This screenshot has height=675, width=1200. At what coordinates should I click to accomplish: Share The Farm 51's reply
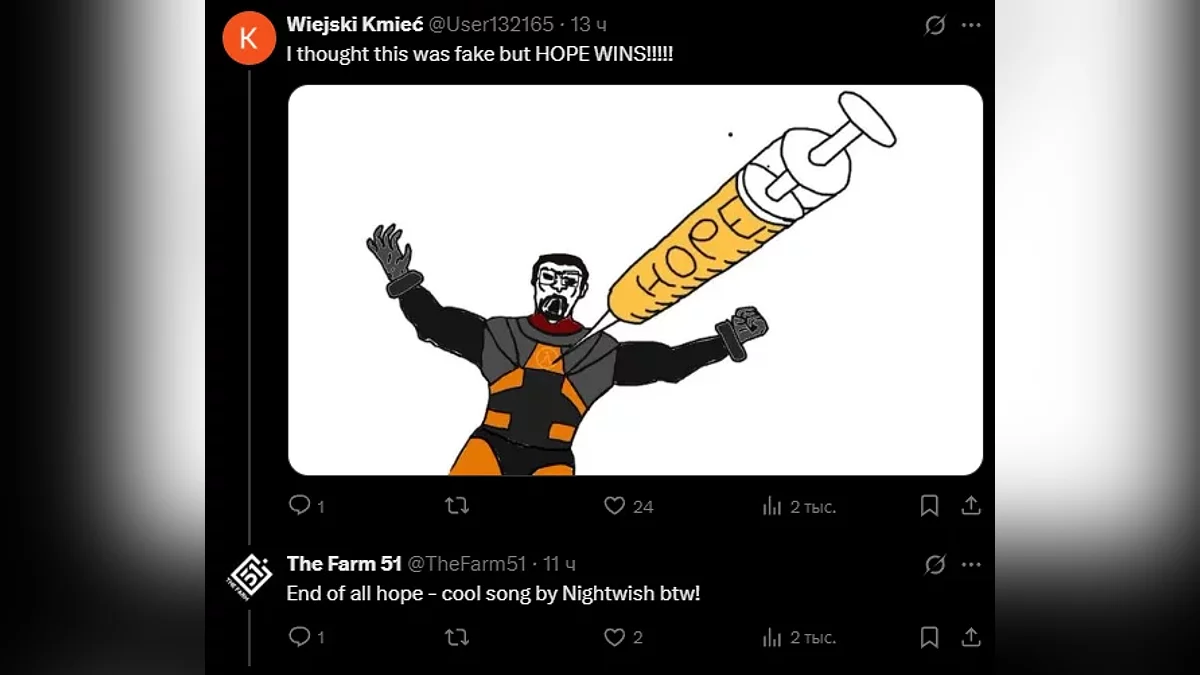coord(971,637)
